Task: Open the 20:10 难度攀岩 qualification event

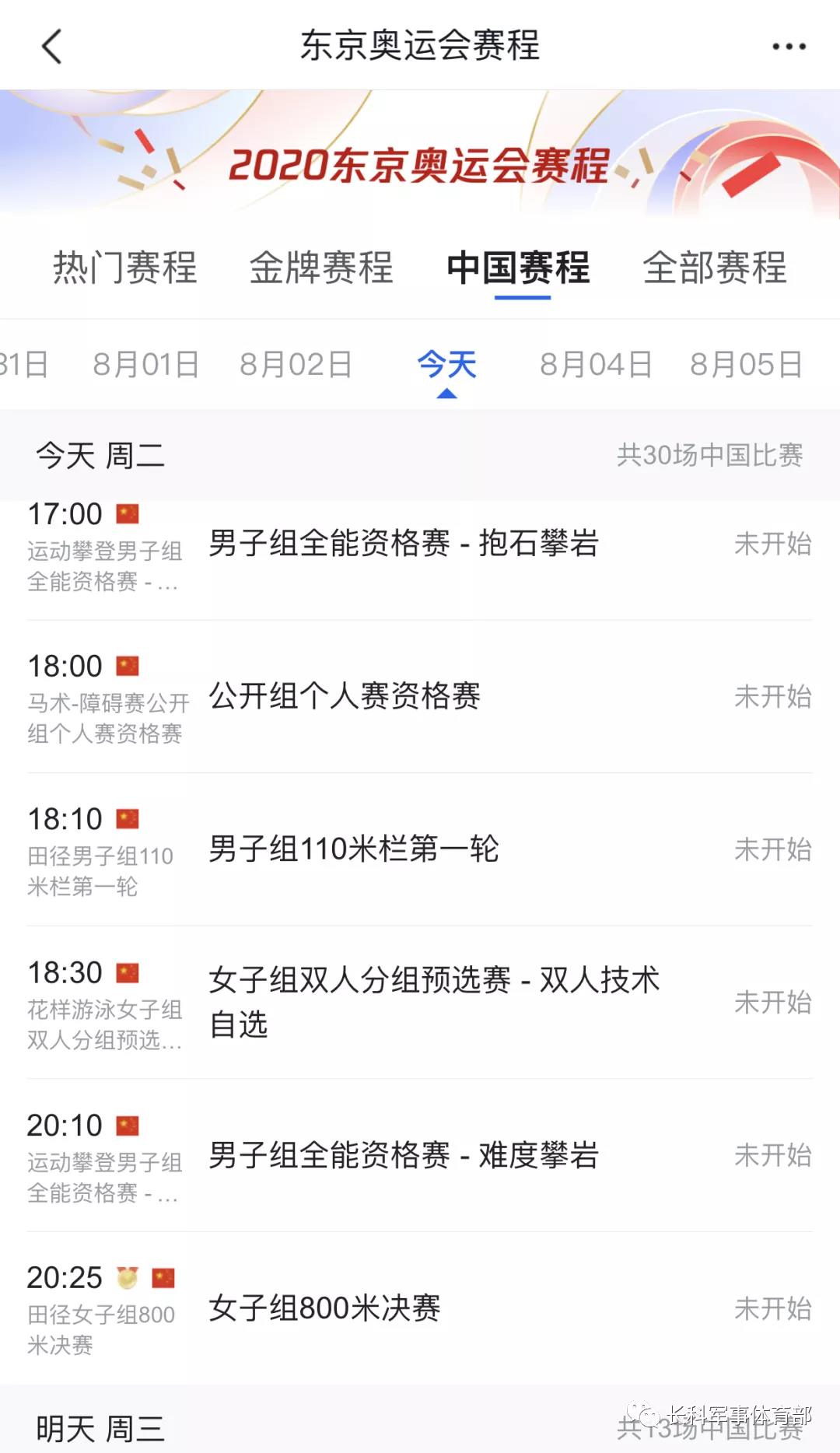Action: 420,1155
